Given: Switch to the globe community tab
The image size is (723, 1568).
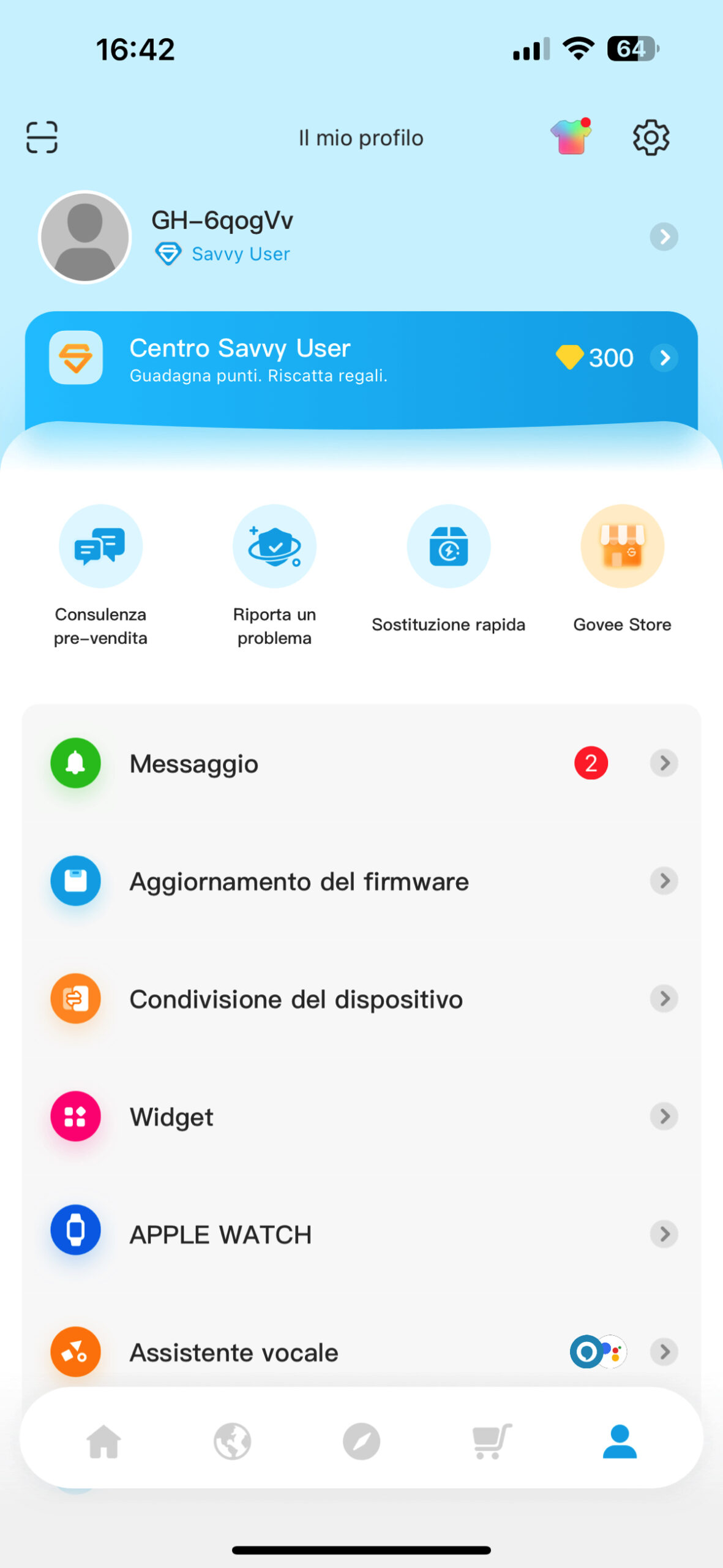Looking at the screenshot, I should click(232, 1441).
